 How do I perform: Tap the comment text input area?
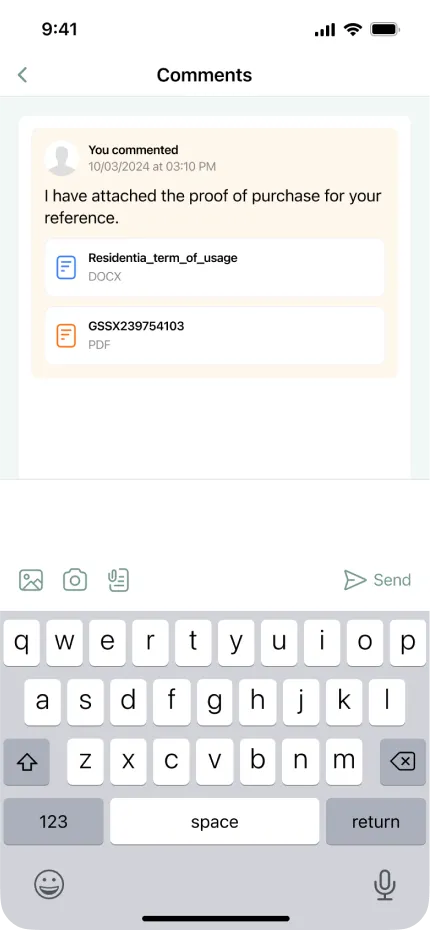[215, 520]
